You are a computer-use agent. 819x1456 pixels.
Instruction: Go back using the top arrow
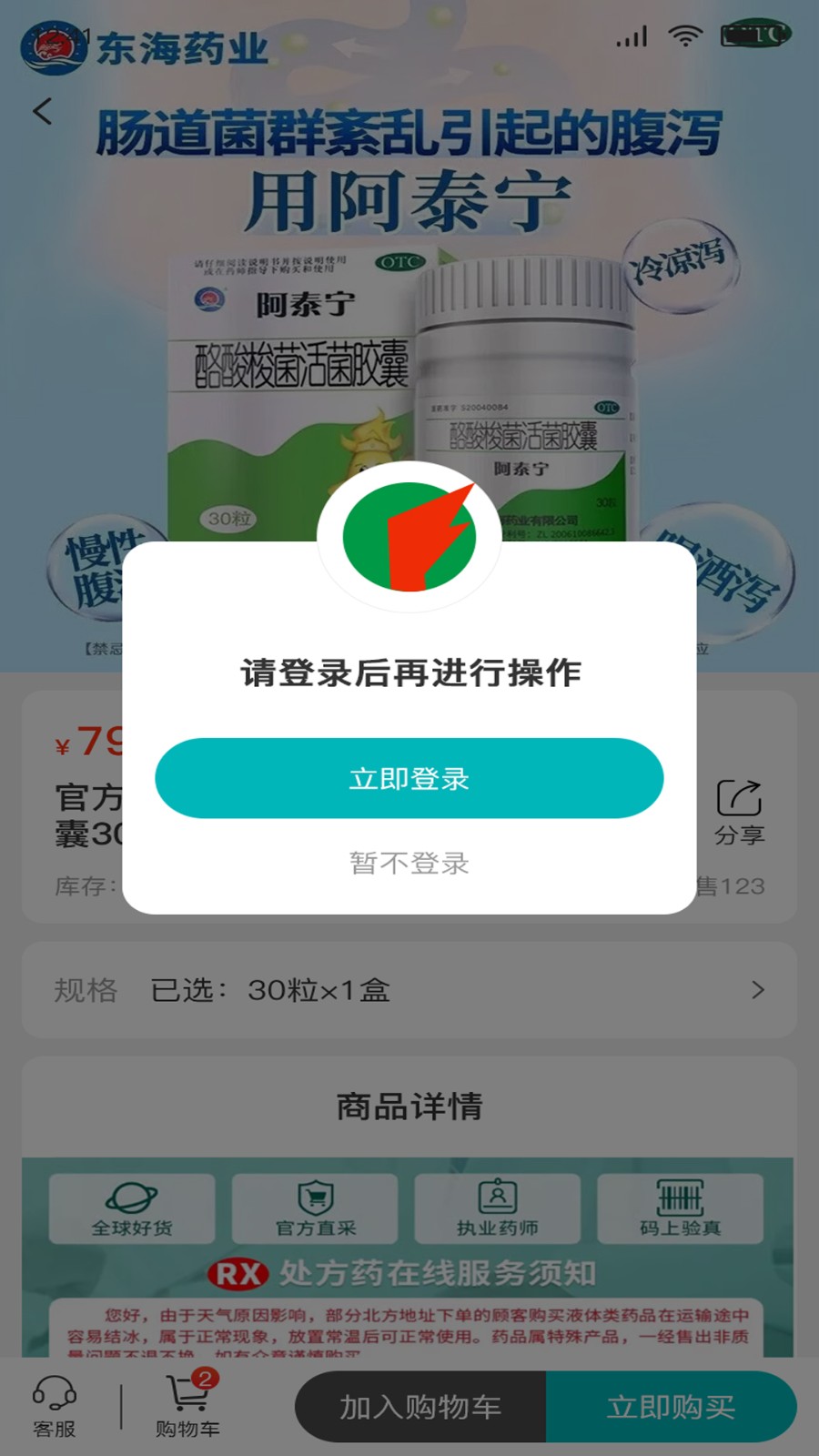(x=43, y=112)
